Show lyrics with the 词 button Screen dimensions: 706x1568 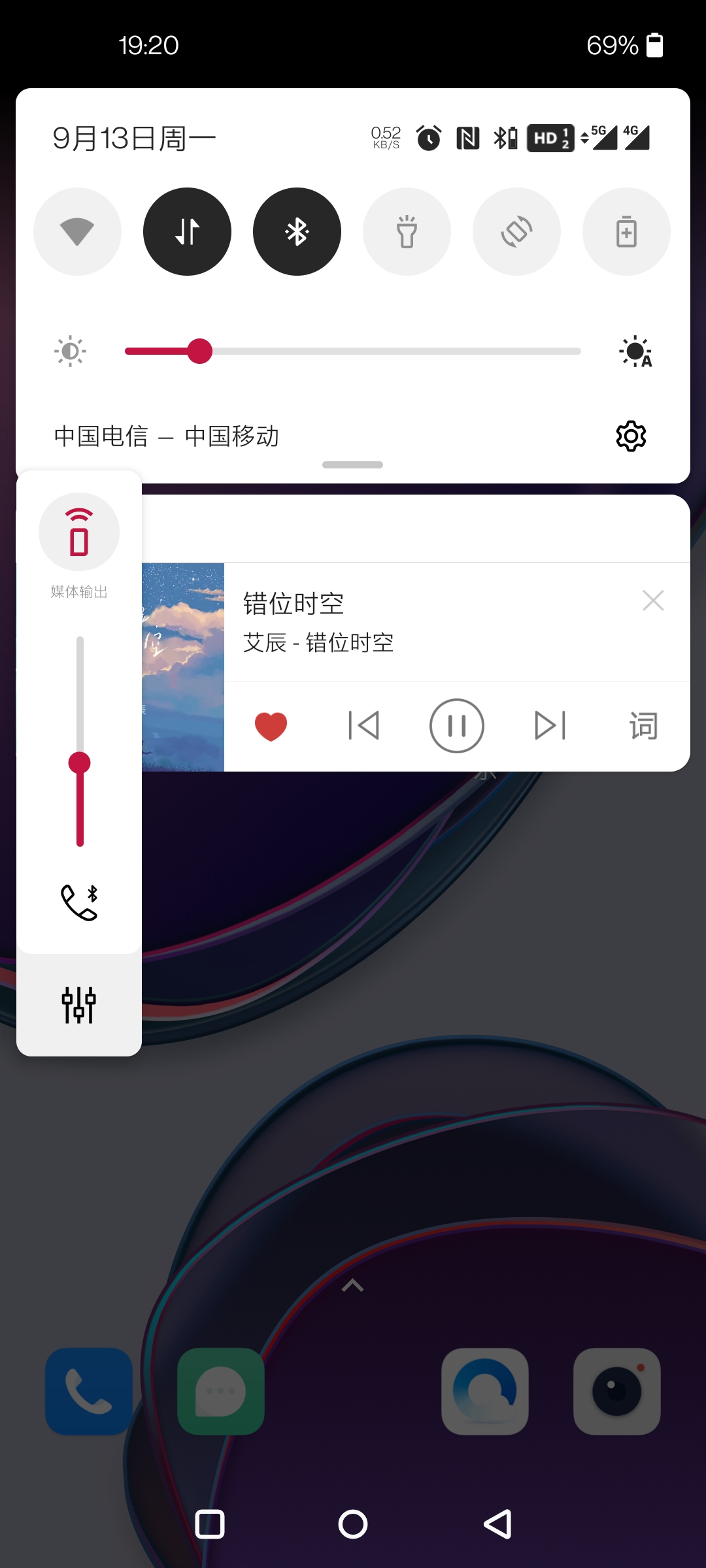[643, 726]
